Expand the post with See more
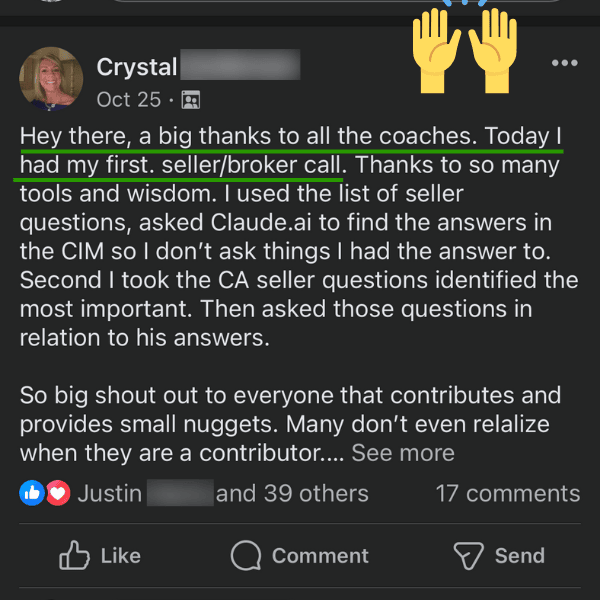 point(402,453)
